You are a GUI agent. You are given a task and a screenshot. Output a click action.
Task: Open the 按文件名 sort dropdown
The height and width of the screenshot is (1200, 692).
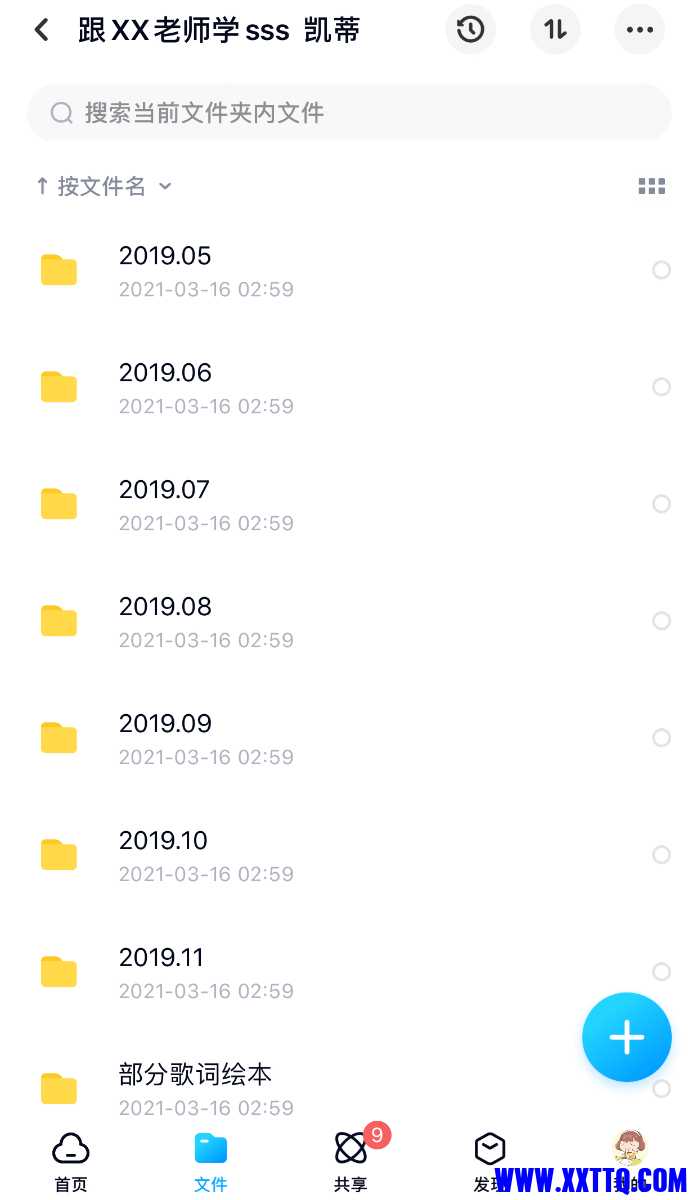104,186
